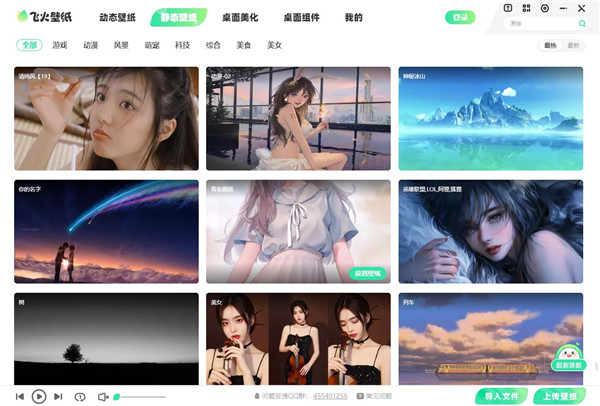Mute the wallpaper sound
The image size is (600, 406).
coord(102,396)
